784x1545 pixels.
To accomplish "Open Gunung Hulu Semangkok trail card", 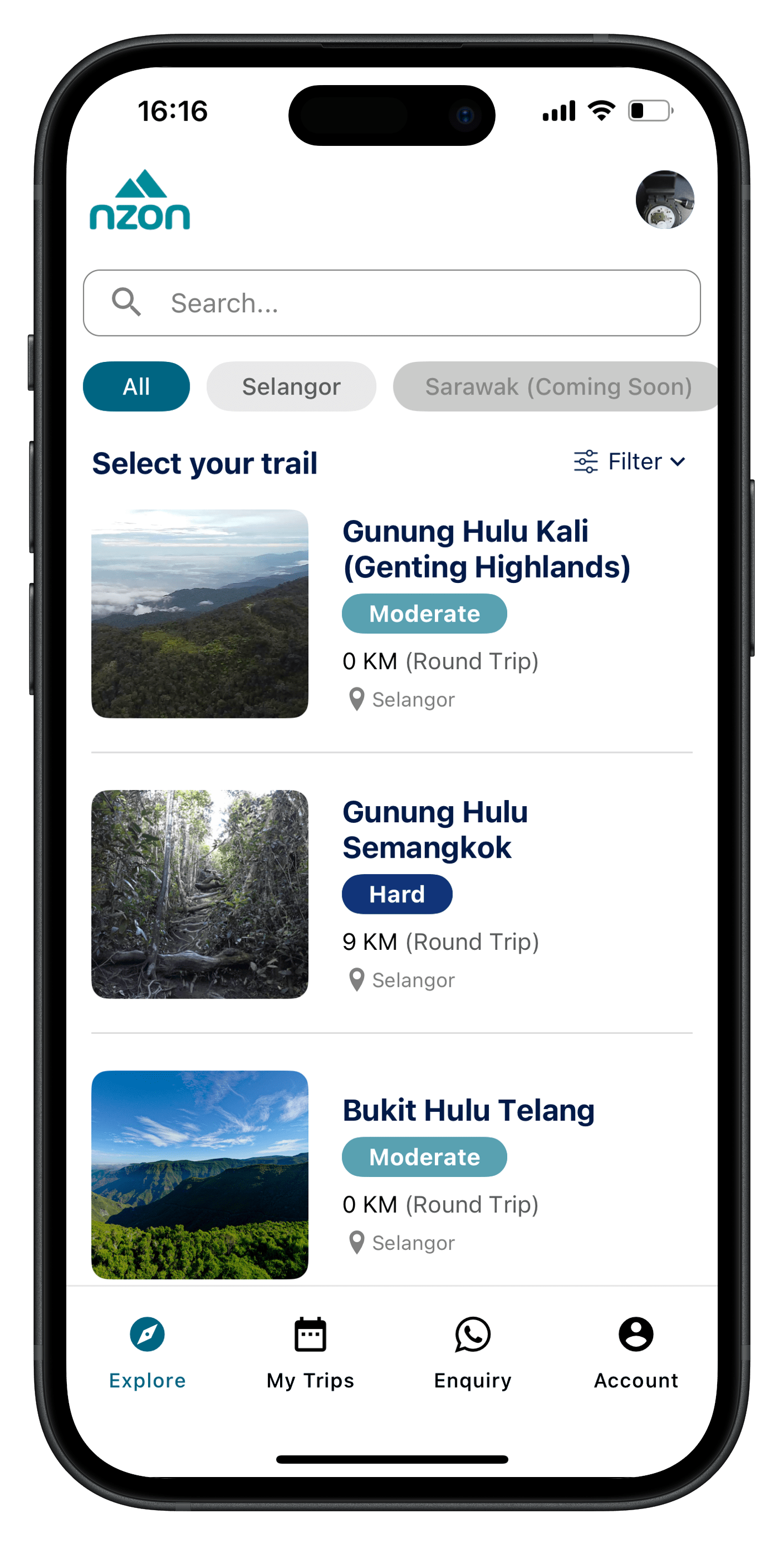I will coord(435,829).
